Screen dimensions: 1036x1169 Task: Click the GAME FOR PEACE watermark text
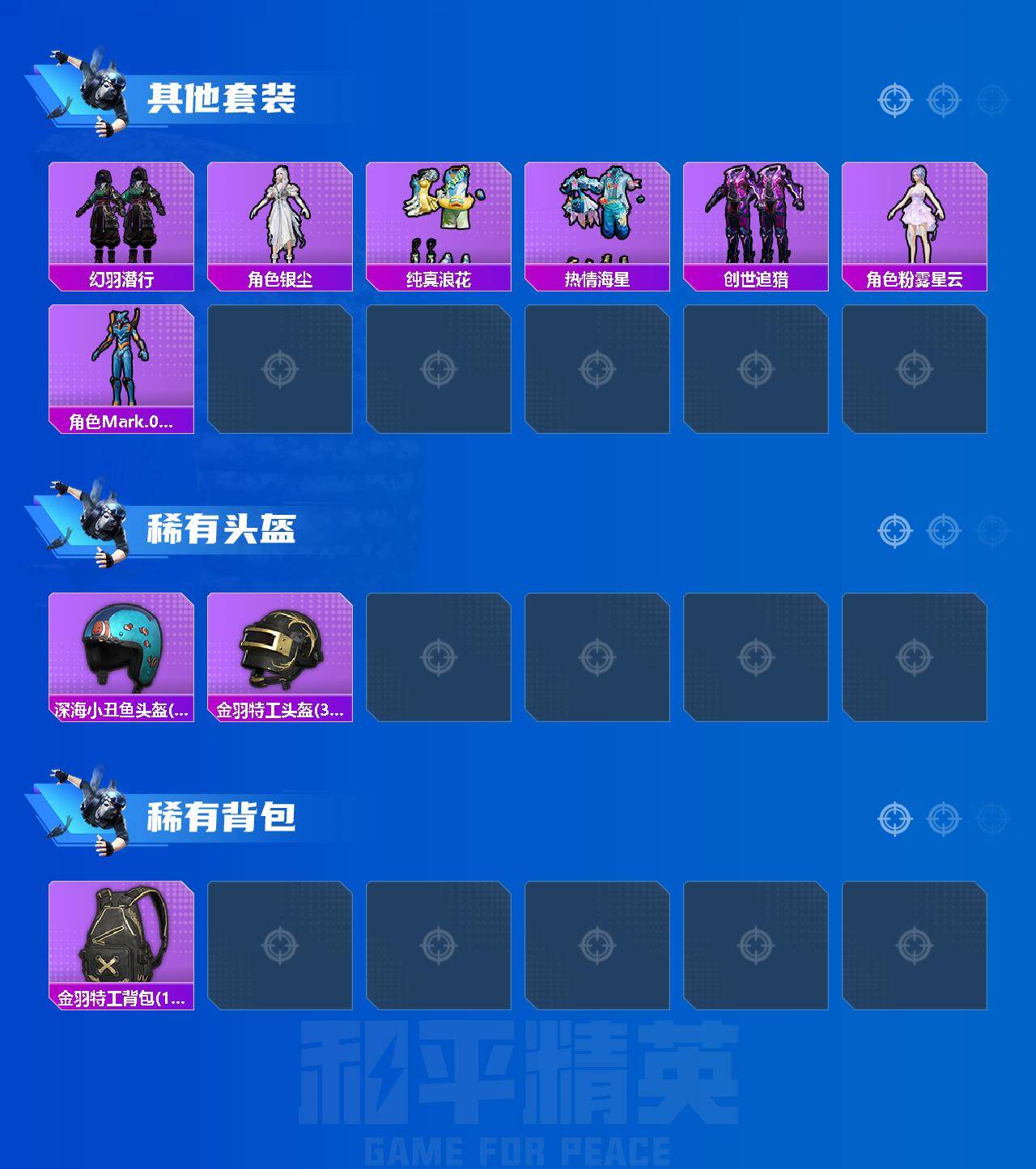click(x=518, y=1148)
